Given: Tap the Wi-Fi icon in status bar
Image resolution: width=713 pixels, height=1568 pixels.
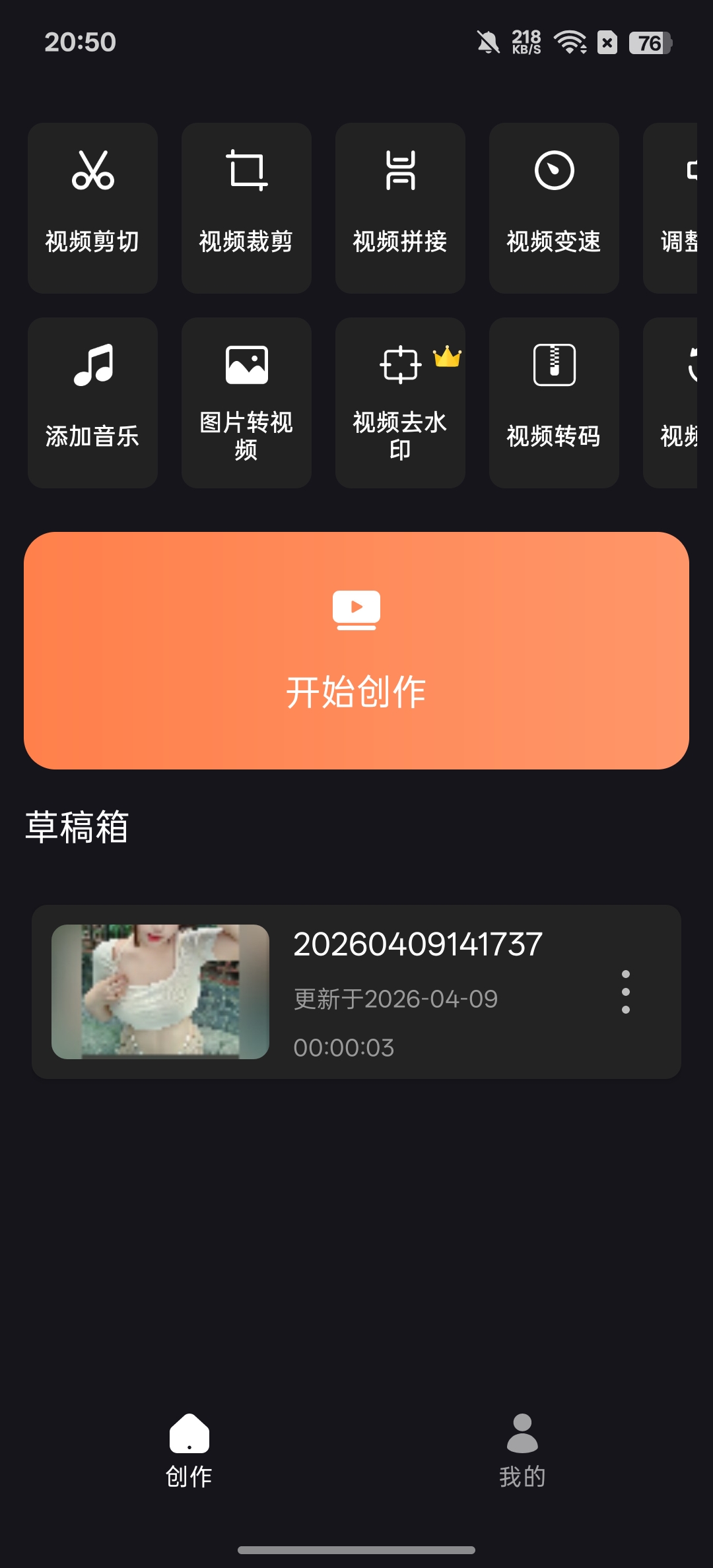Looking at the screenshot, I should 568,43.
